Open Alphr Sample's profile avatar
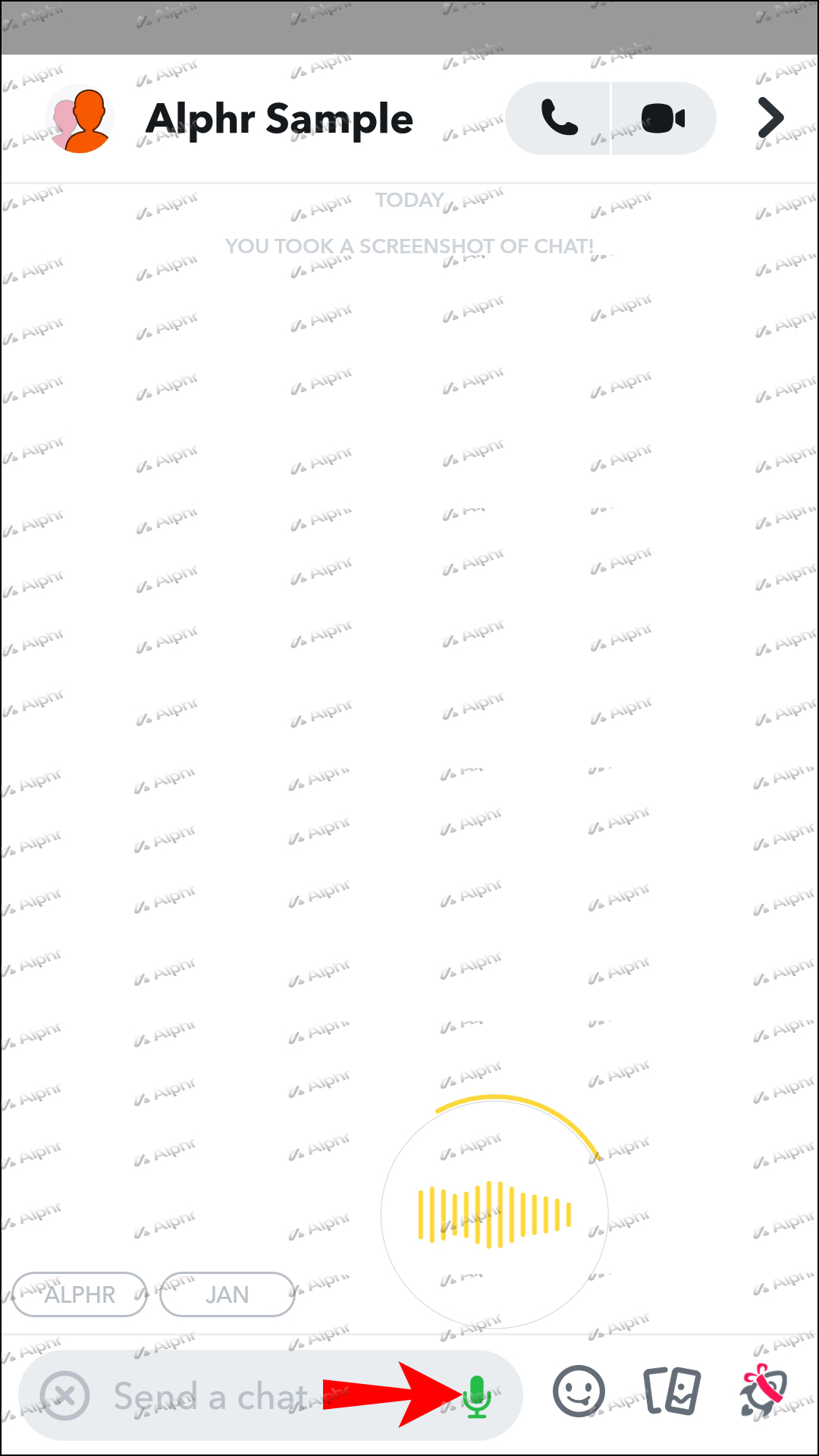Image resolution: width=819 pixels, height=1456 pixels. pos(80,120)
